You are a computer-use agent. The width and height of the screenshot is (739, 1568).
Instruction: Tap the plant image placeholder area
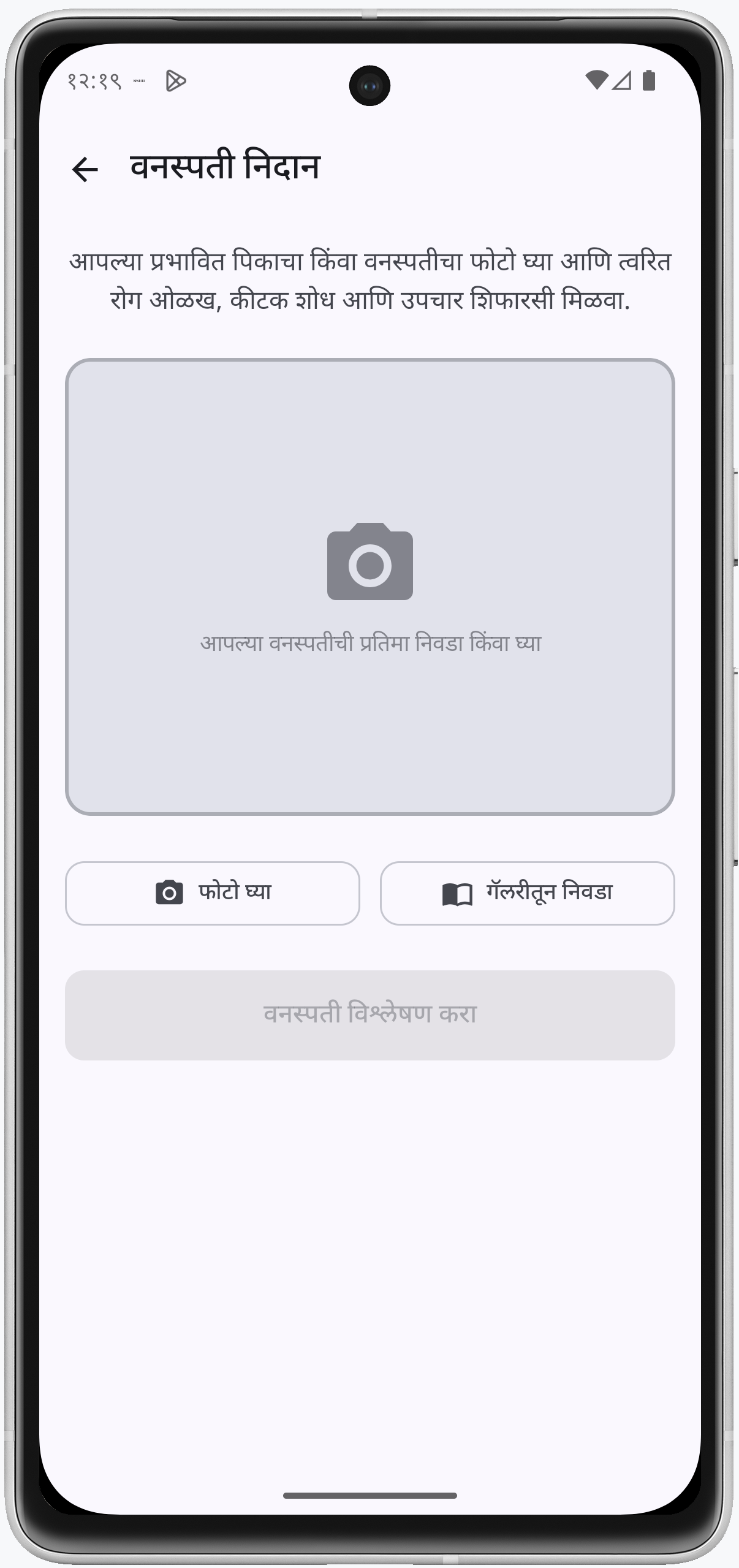click(369, 587)
